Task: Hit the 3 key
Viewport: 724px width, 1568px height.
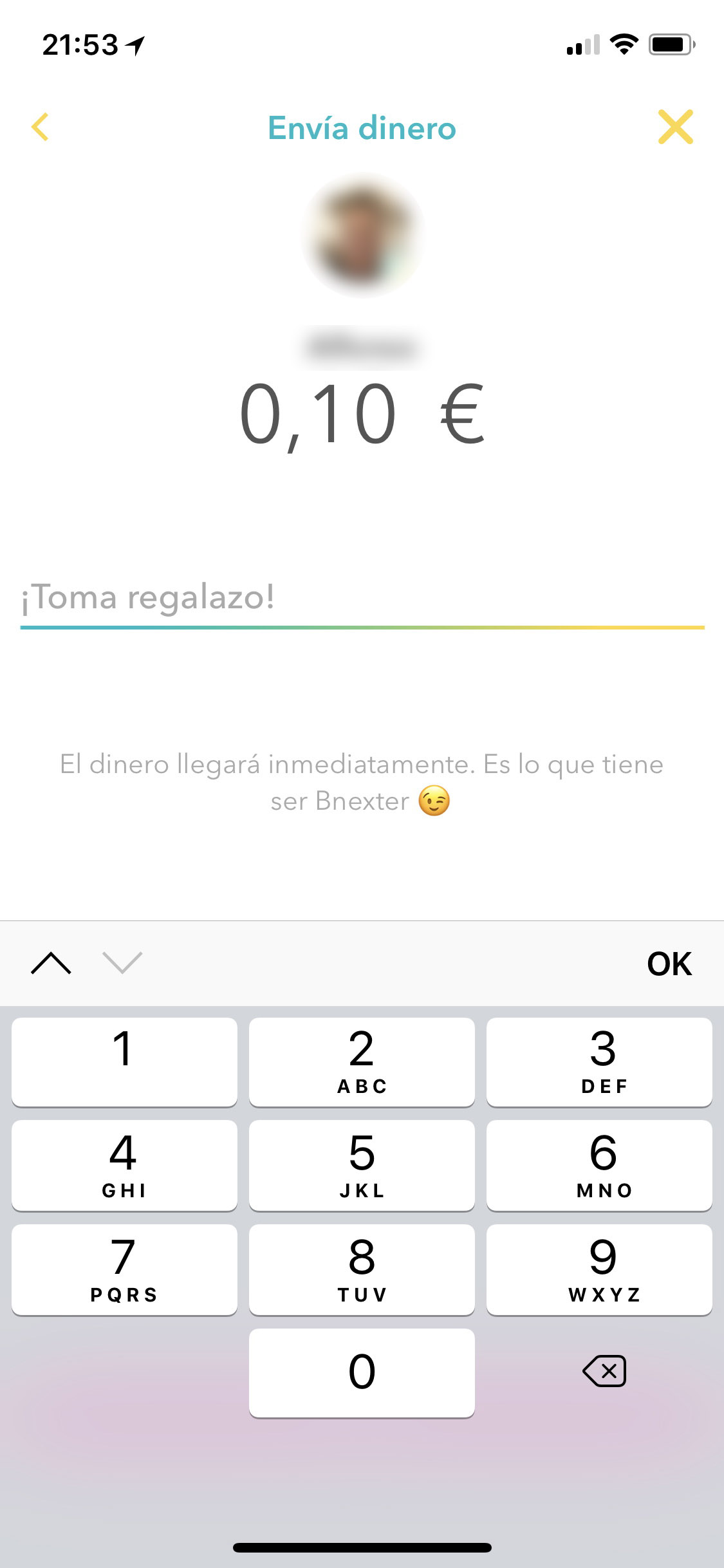Action: (x=599, y=1062)
